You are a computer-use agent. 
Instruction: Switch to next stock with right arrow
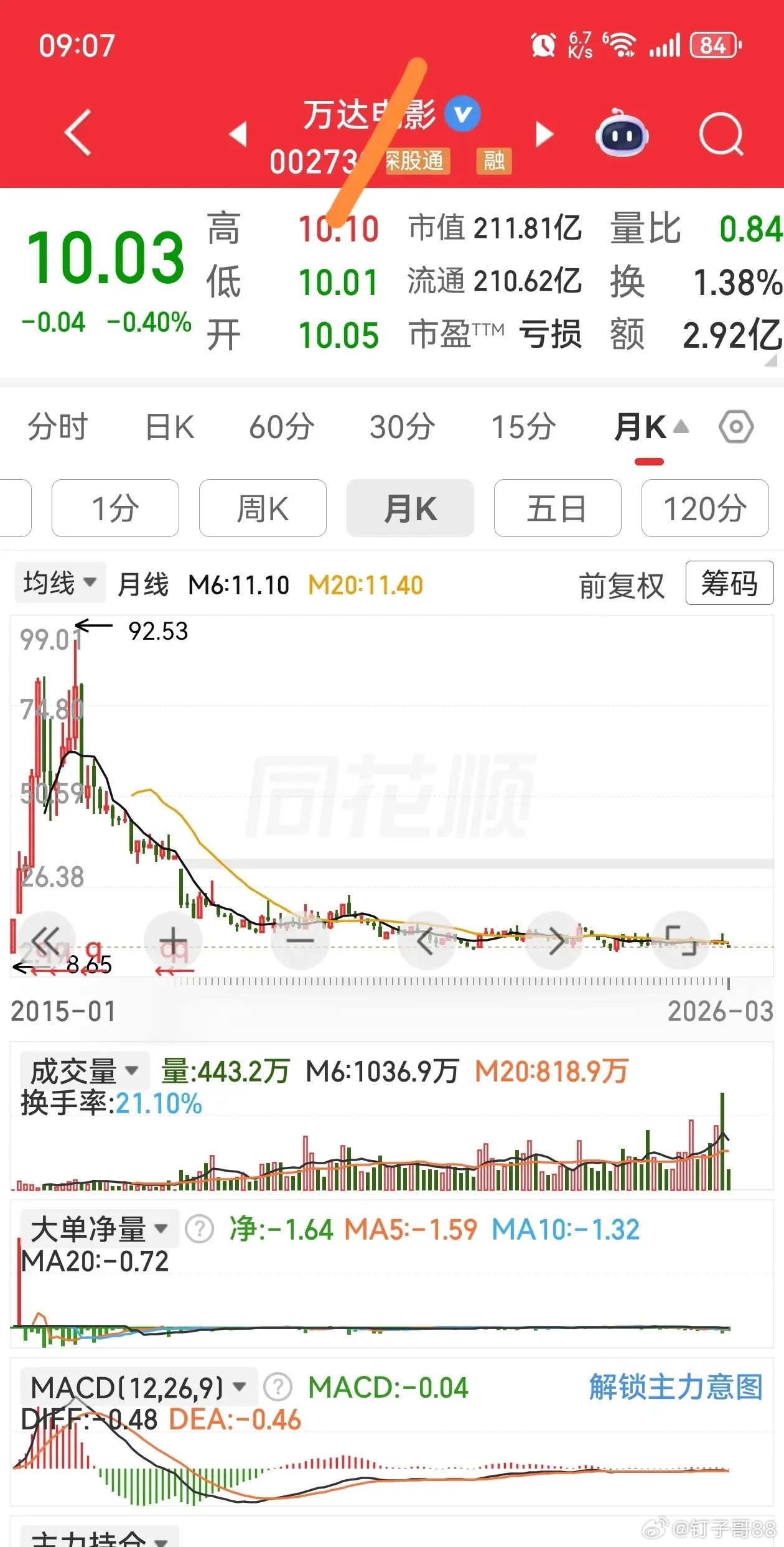tap(544, 134)
